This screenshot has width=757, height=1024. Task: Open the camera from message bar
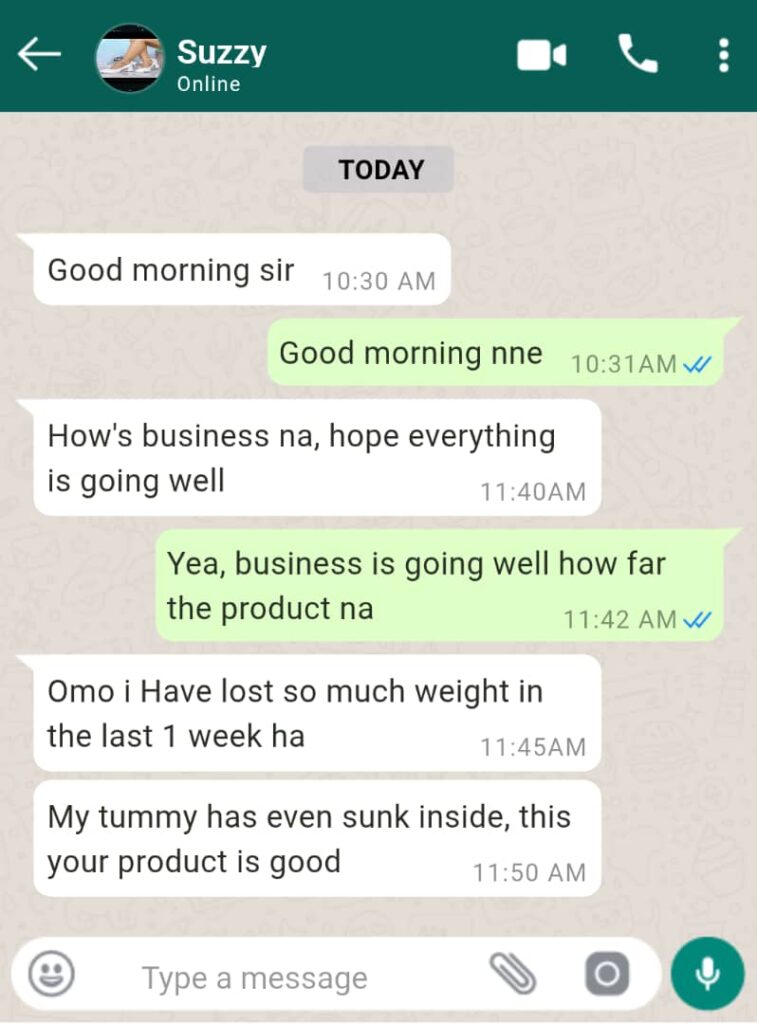[607, 973]
